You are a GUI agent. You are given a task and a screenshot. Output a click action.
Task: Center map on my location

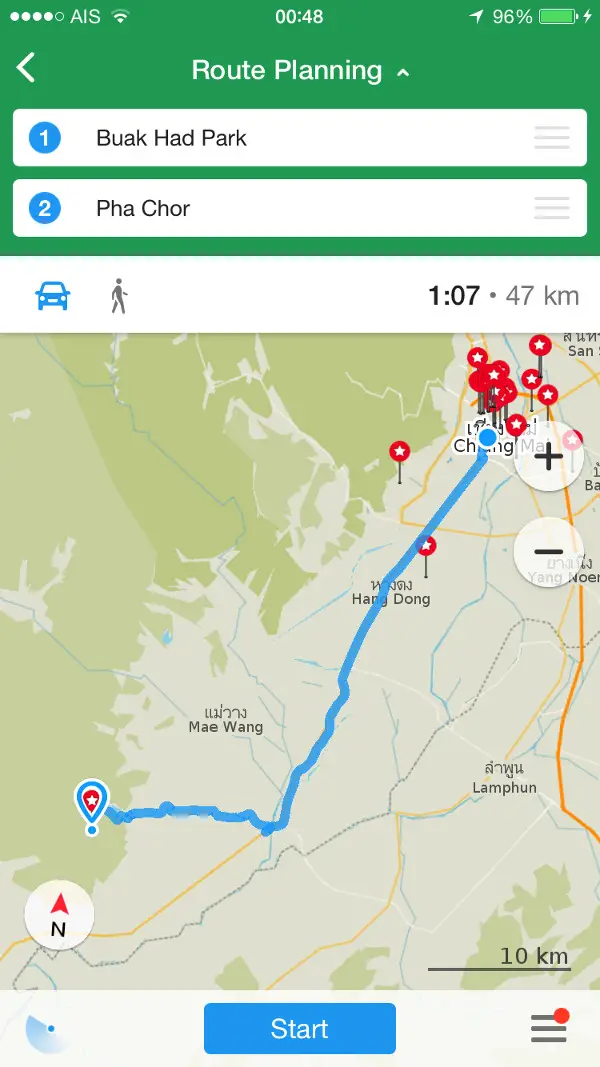(46, 1032)
